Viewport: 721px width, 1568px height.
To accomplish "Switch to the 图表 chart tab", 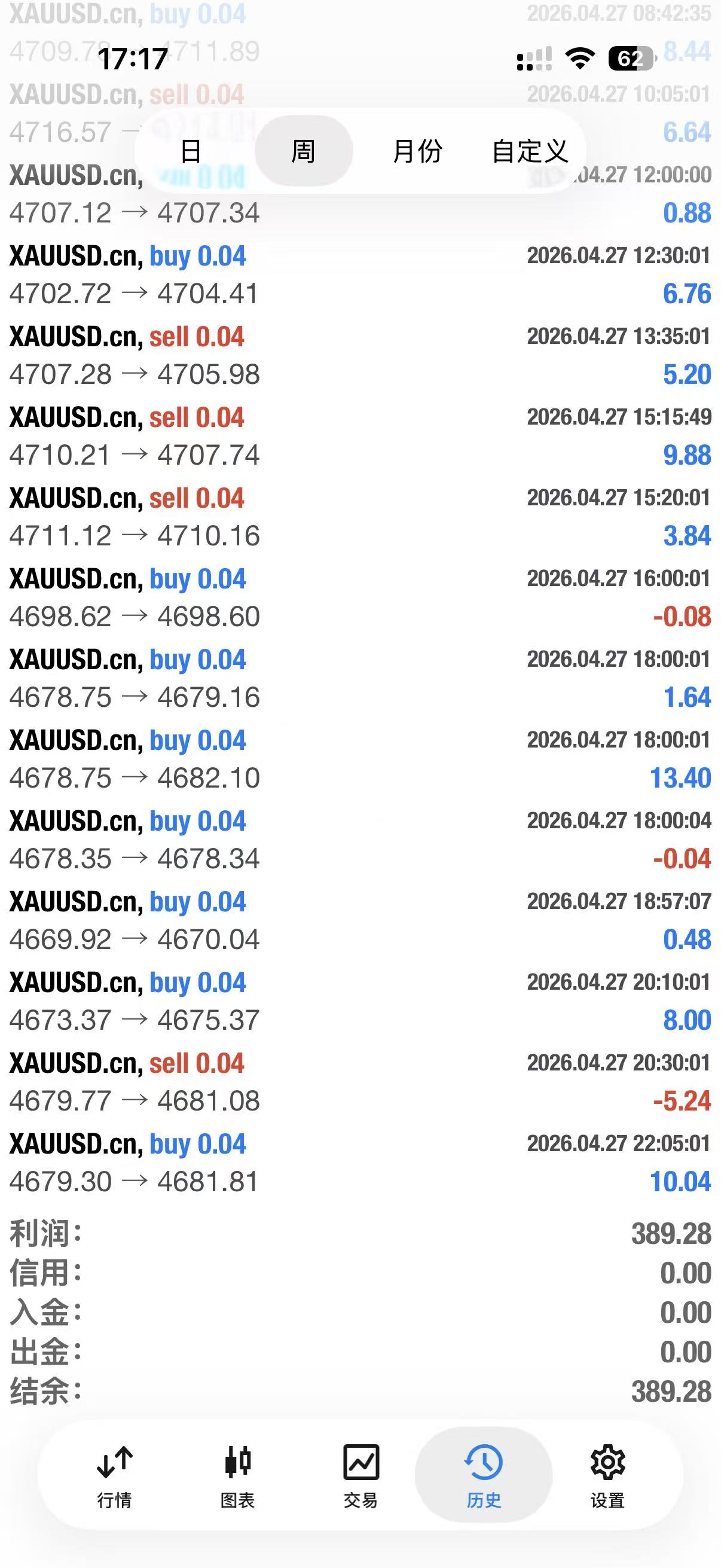I will [237, 1475].
